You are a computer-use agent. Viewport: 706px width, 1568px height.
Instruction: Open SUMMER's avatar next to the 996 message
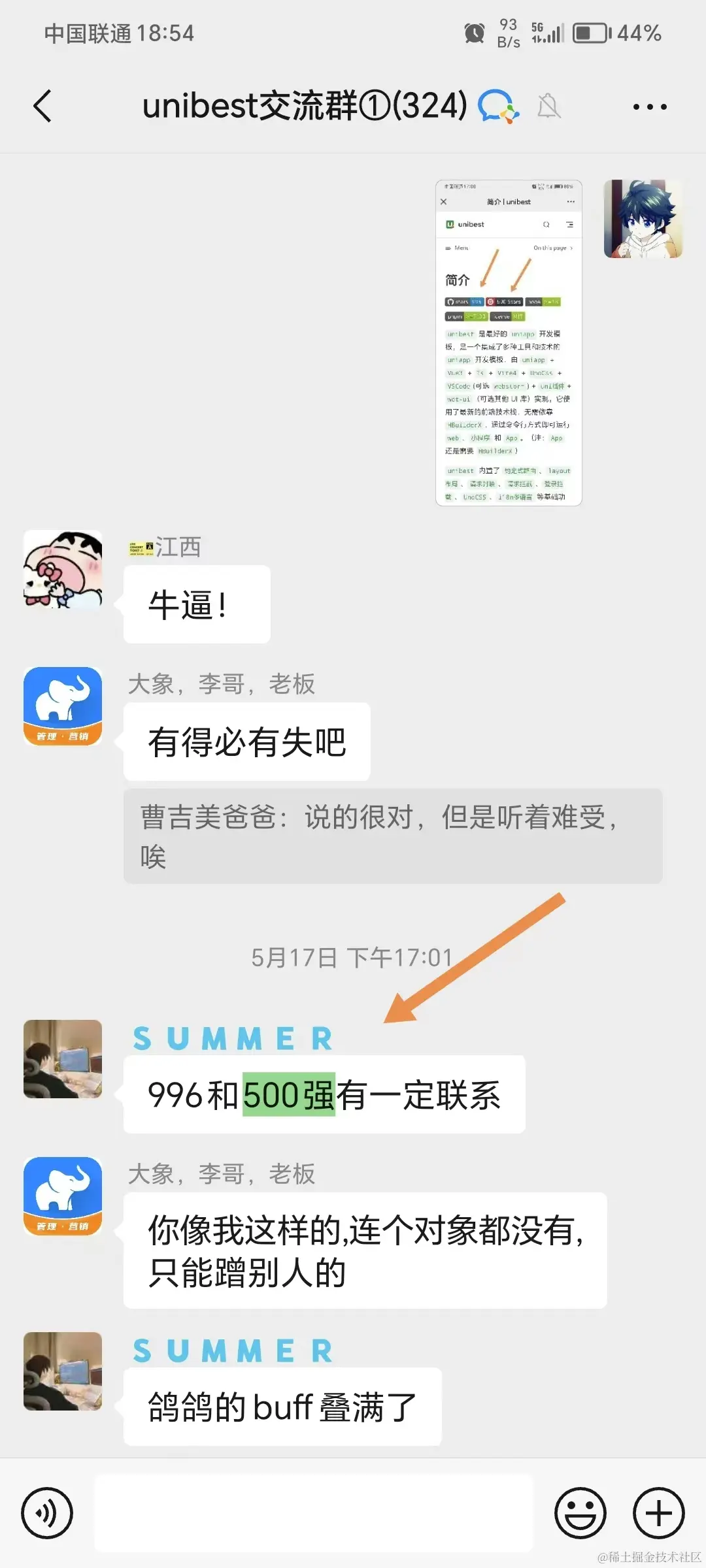coord(63,1059)
